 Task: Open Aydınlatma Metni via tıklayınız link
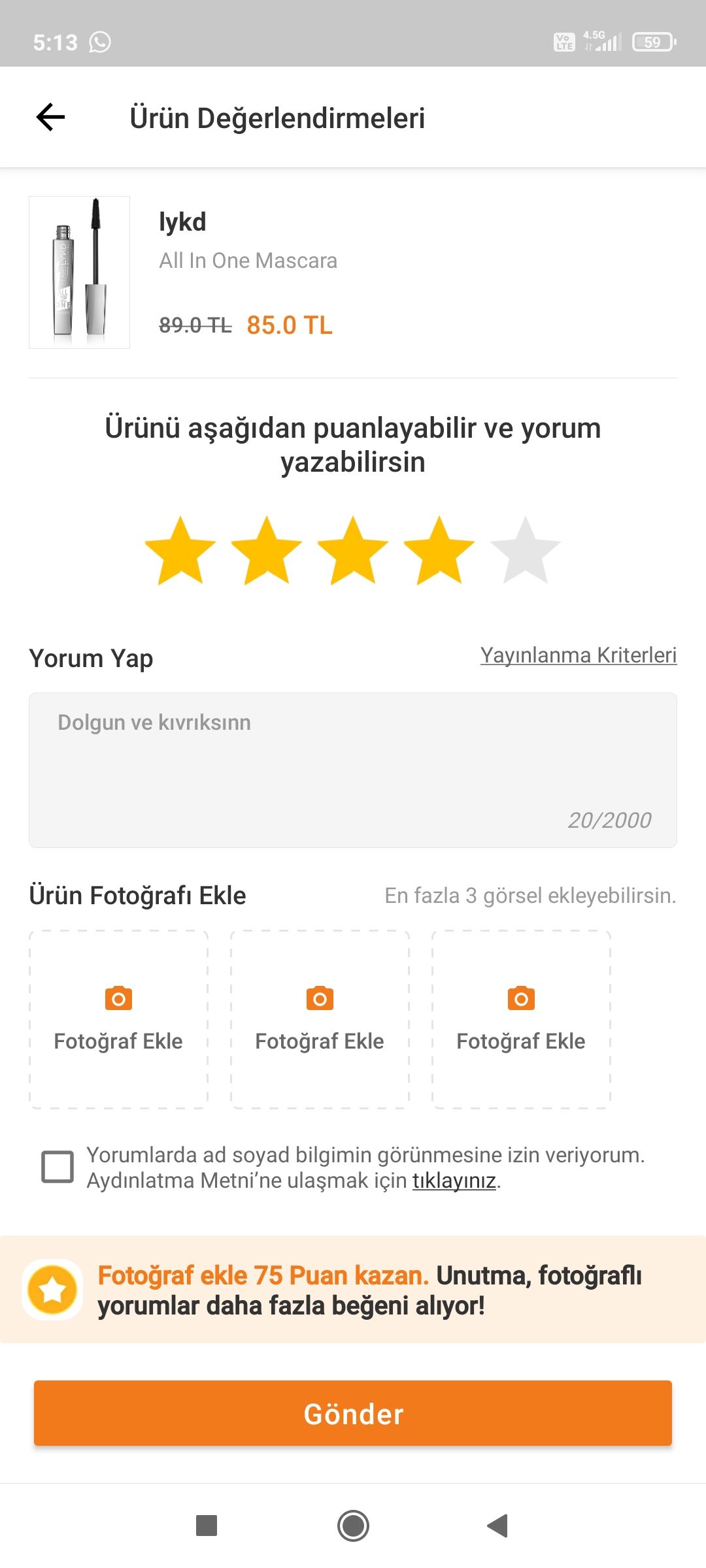tap(454, 1181)
